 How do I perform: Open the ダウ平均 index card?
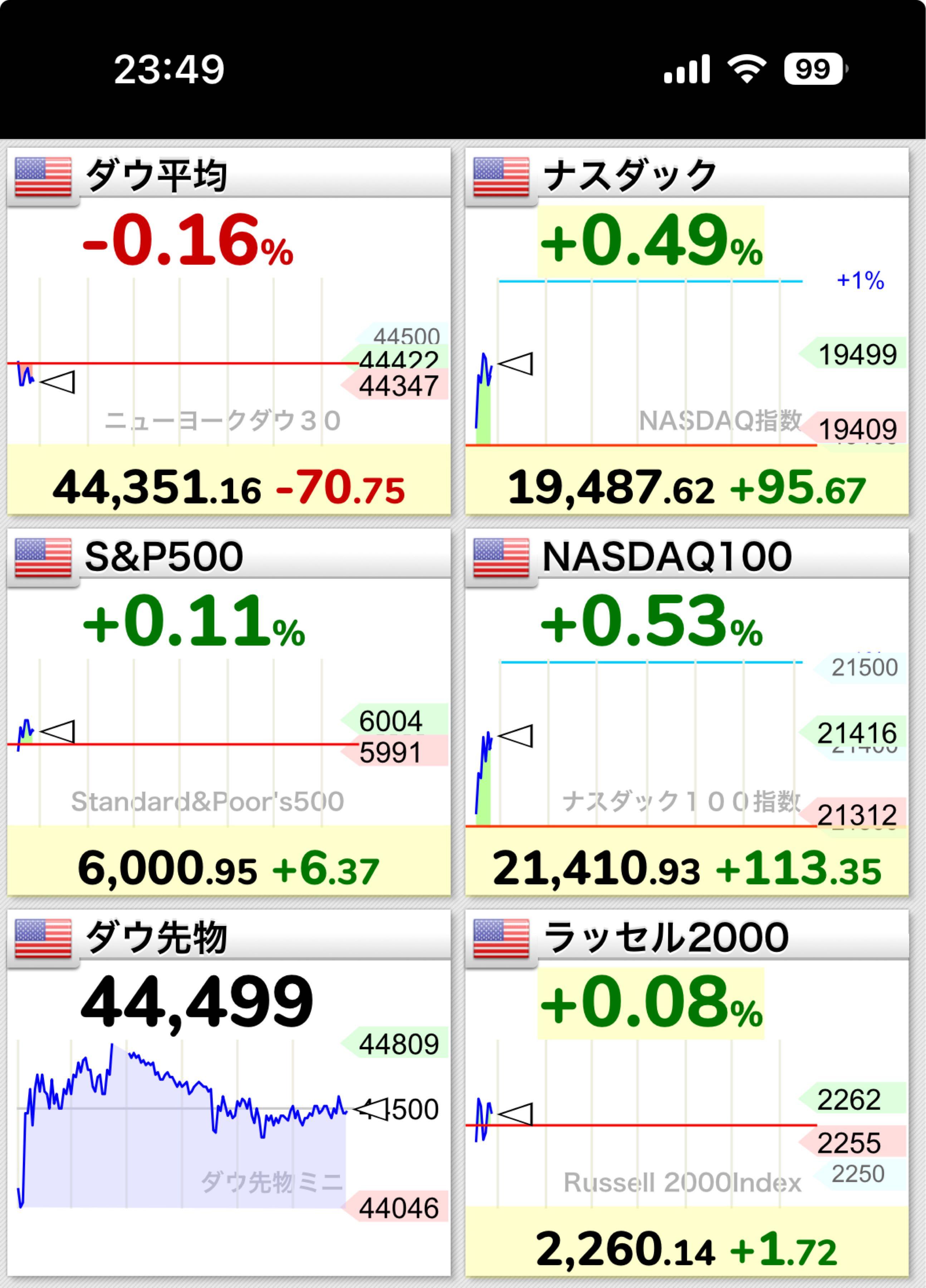pos(228,331)
